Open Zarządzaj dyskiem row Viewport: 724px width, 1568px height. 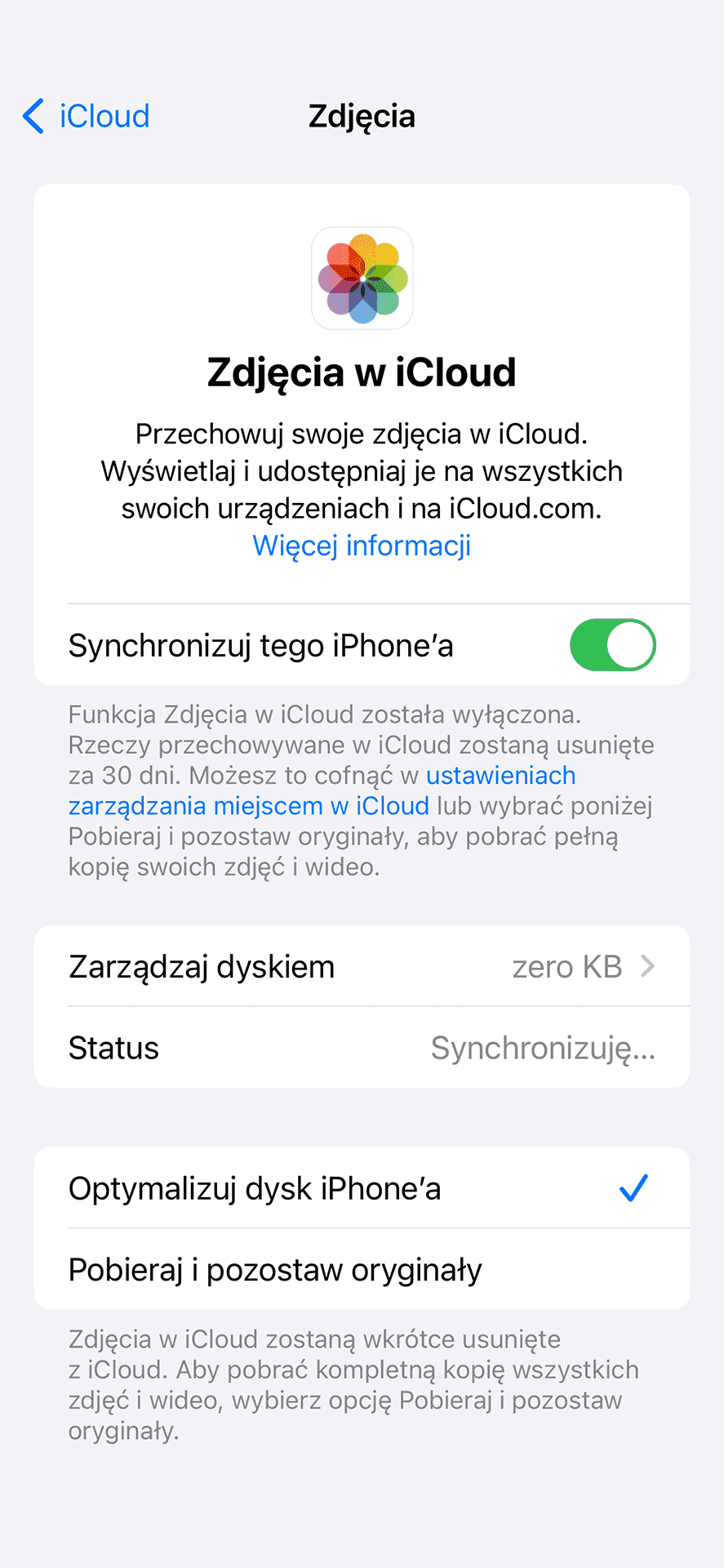pyautogui.click(x=362, y=966)
